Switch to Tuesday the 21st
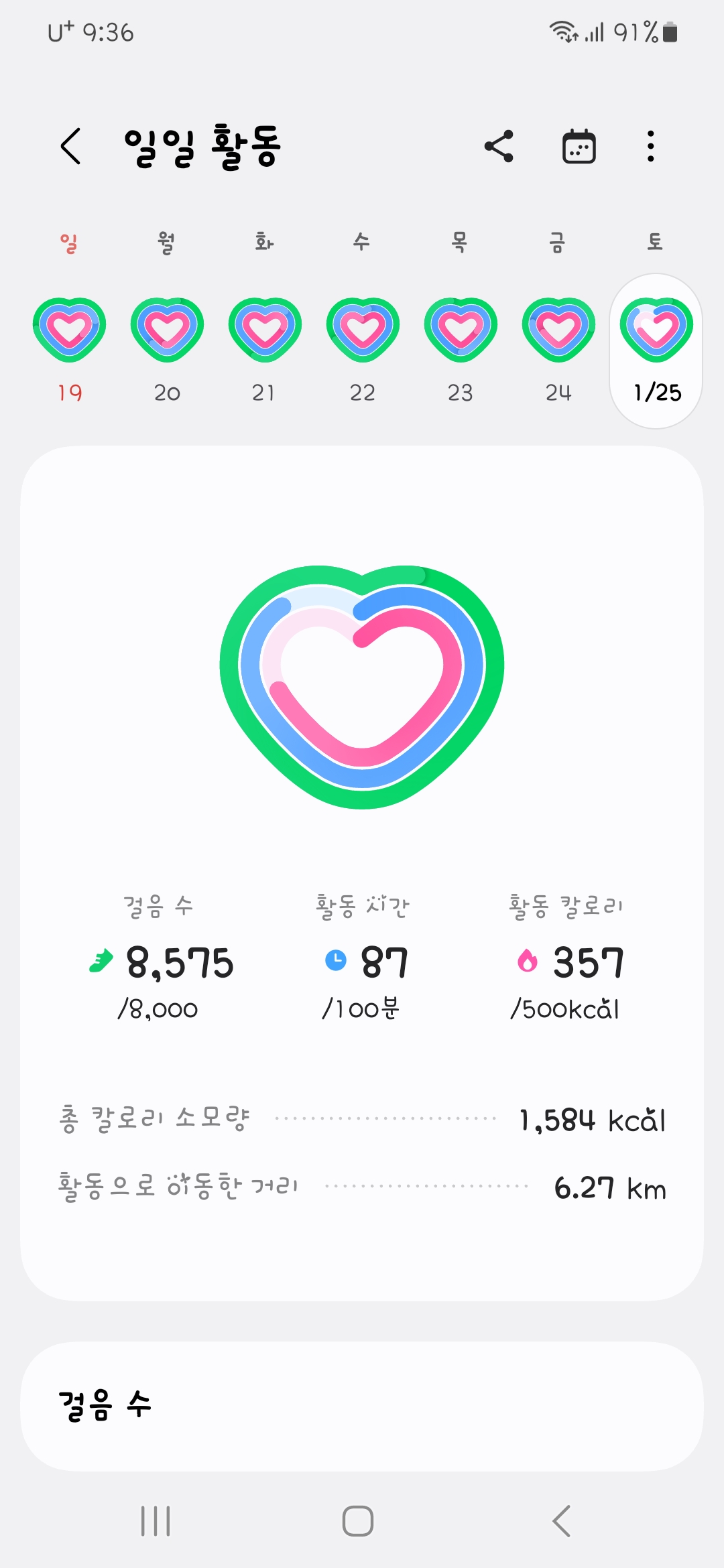This screenshot has height=1568, width=724. click(265, 330)
